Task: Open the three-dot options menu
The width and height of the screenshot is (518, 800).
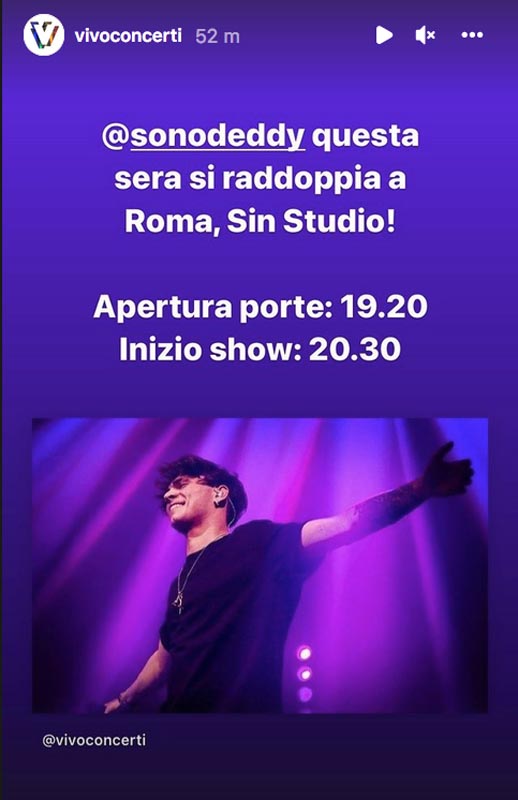Action: (472, 35)
